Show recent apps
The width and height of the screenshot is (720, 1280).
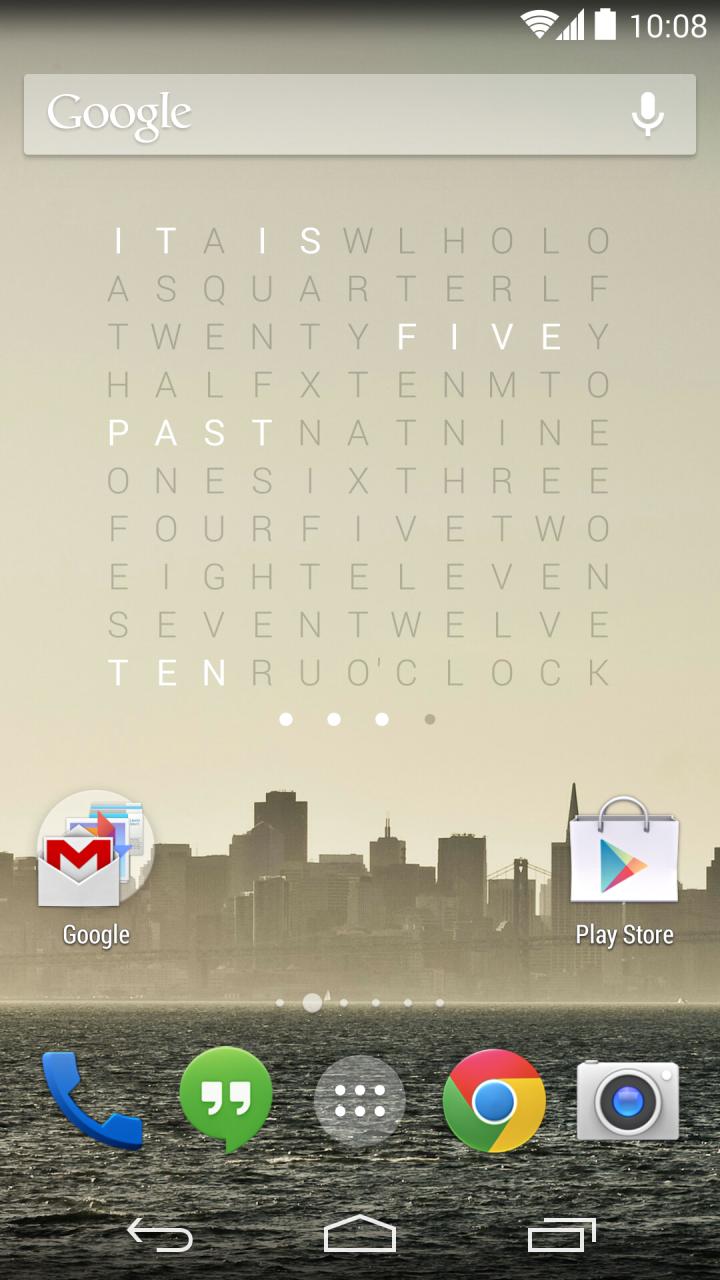click(562, 1236)
